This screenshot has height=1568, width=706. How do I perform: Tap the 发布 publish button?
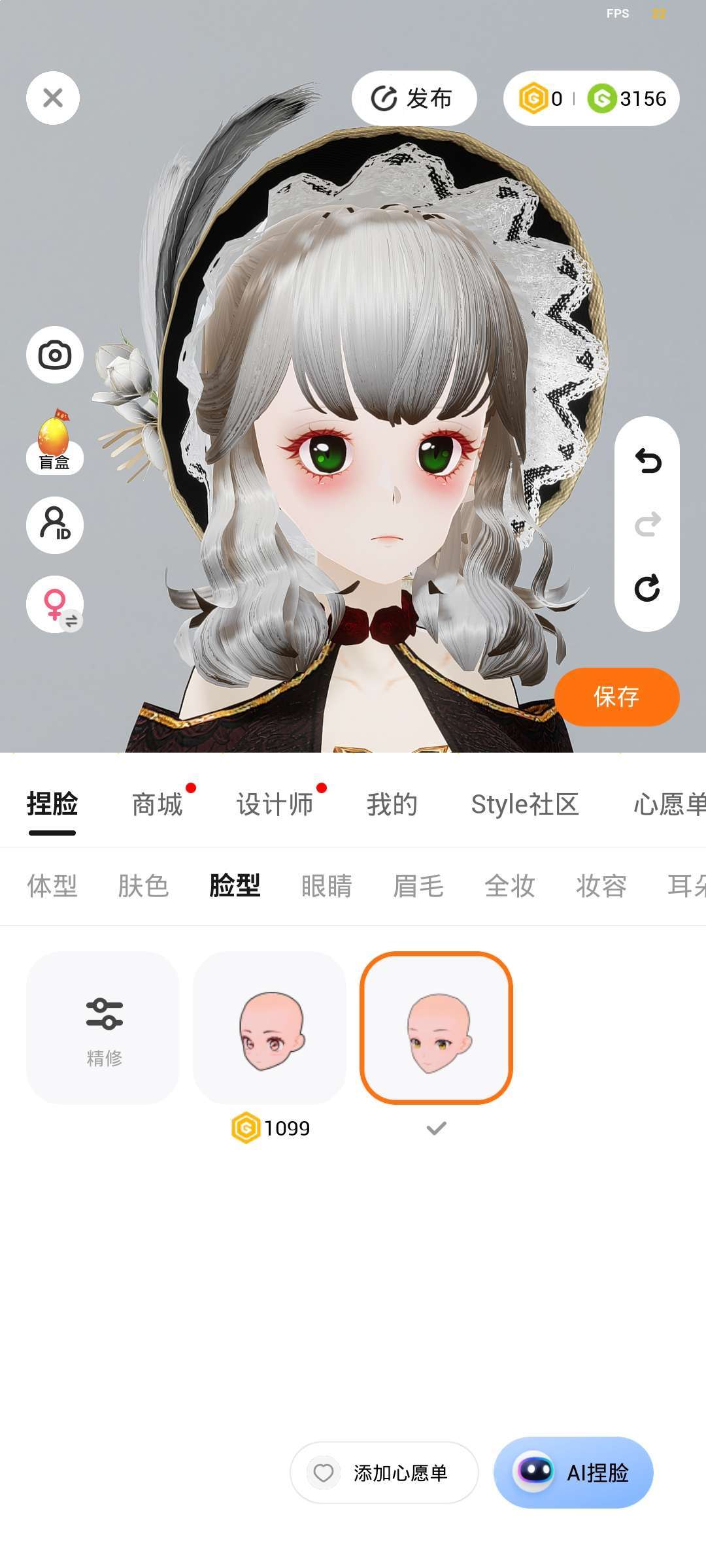[x=414, y=99]
